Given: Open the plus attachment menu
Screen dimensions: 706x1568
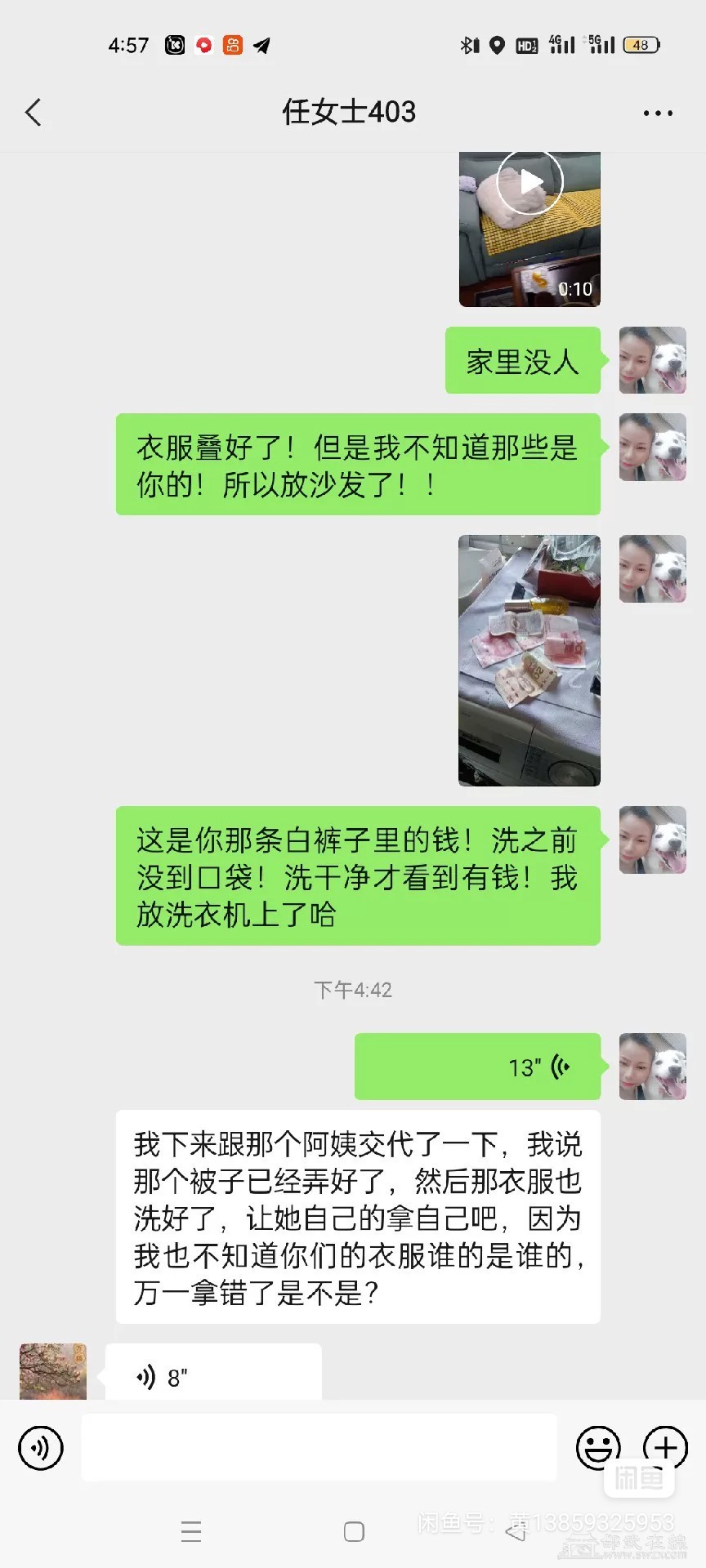Looking at the screenshot, I should tap(665, 1448).
